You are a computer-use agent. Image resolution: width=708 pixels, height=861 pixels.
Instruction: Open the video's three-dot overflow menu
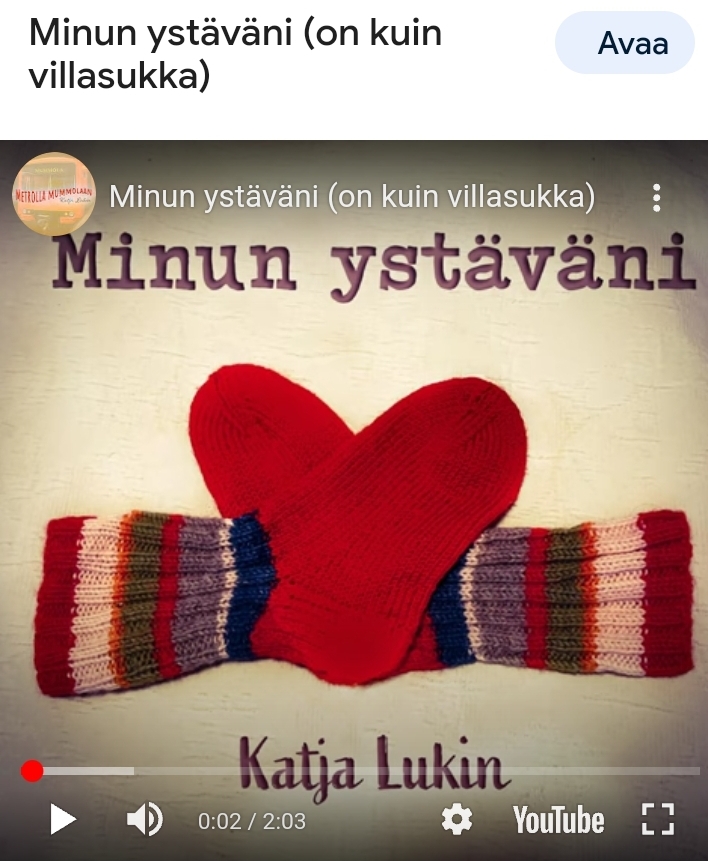click(656, 197)
